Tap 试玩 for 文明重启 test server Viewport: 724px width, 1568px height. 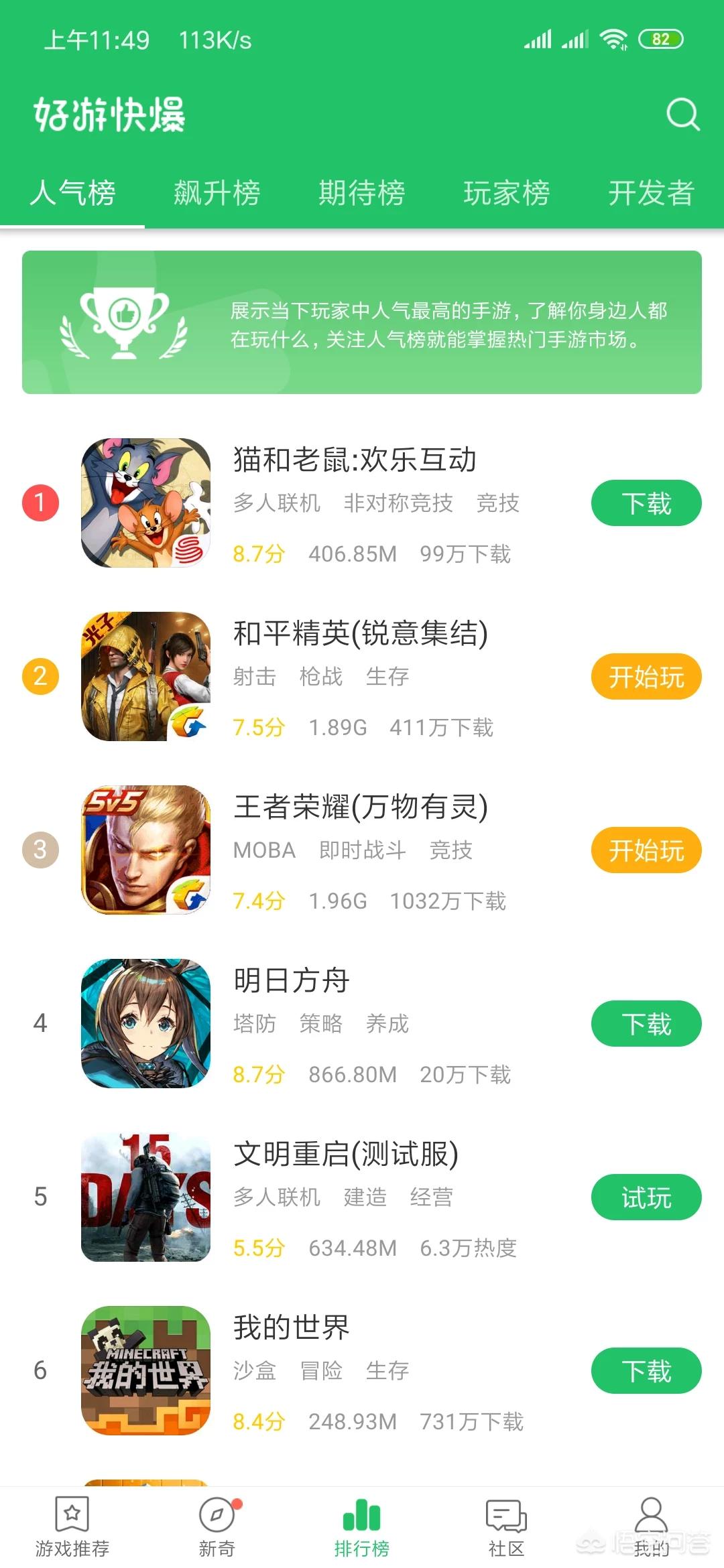[645, 1197]
